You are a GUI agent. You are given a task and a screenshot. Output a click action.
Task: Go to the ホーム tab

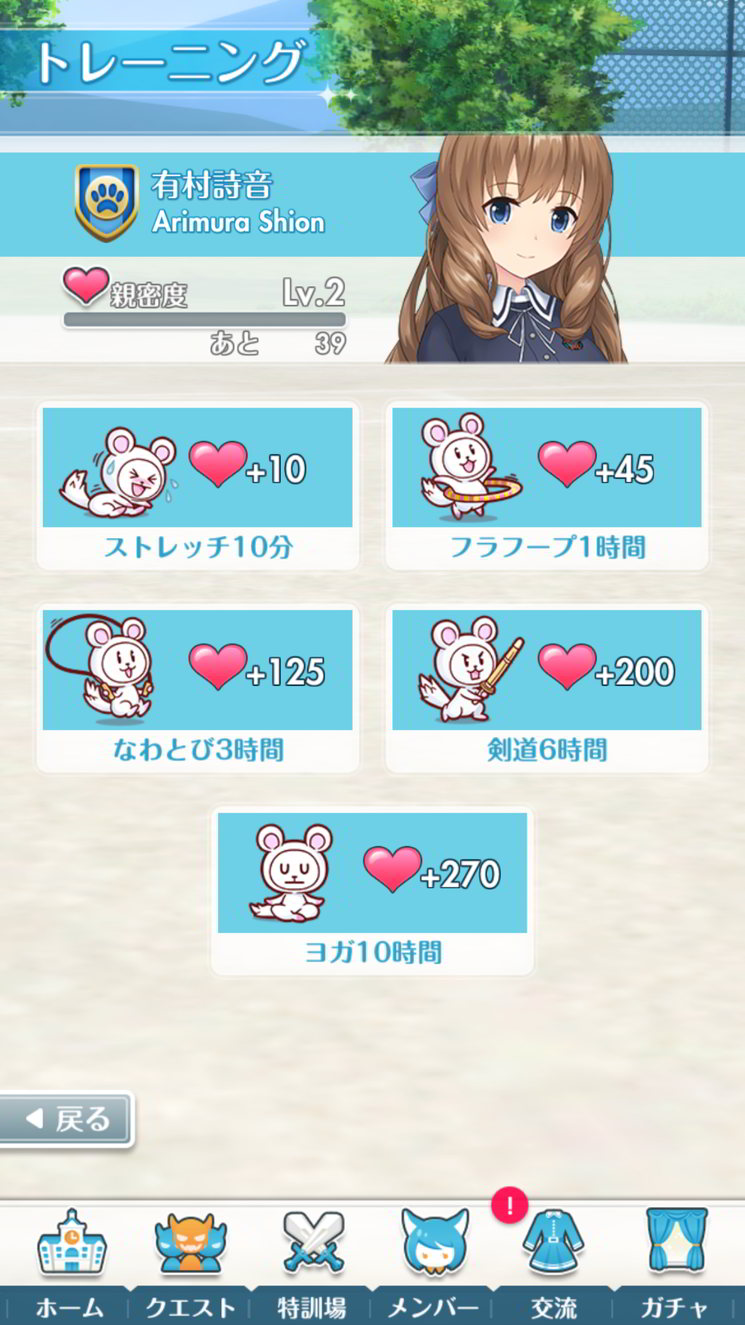tap(70, 1265)
